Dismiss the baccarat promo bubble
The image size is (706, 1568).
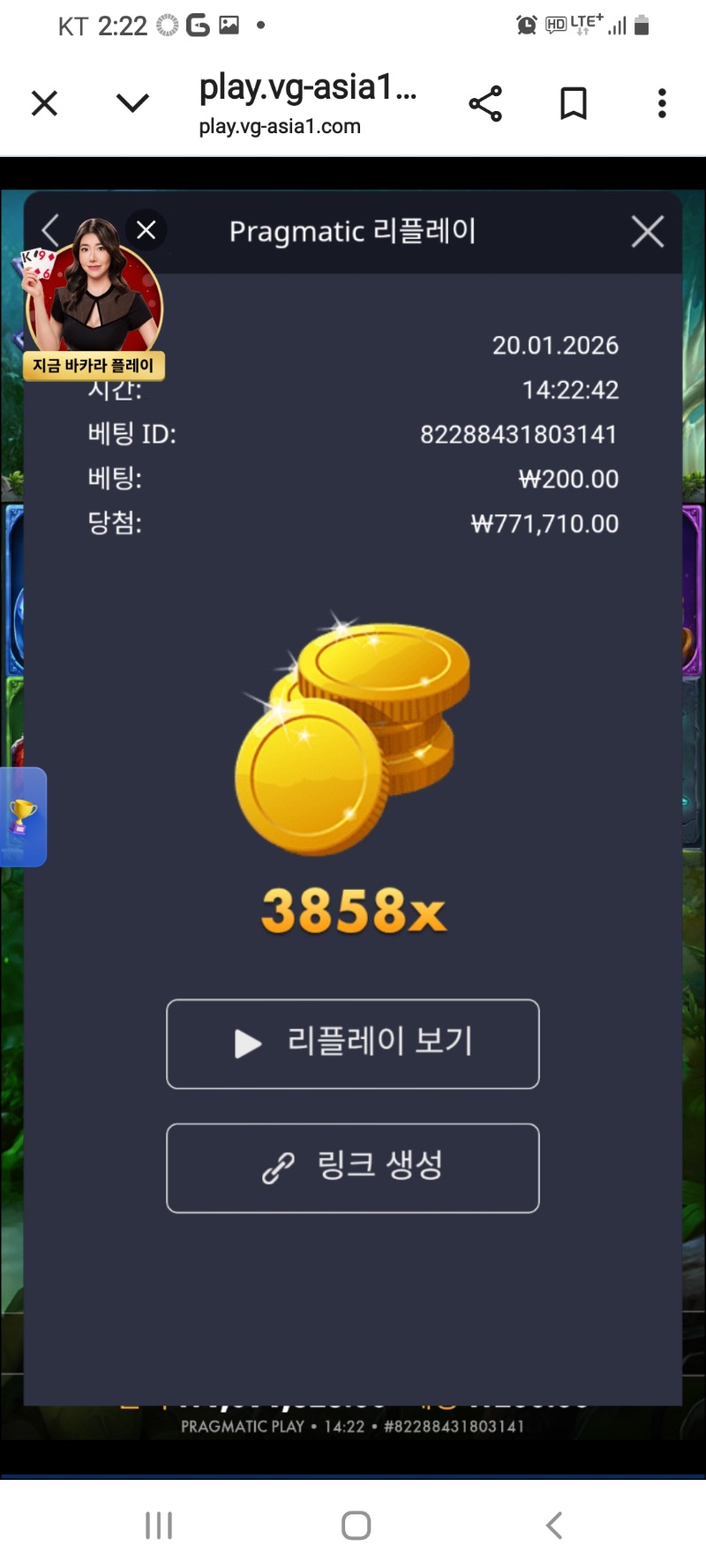coord(146,230)
